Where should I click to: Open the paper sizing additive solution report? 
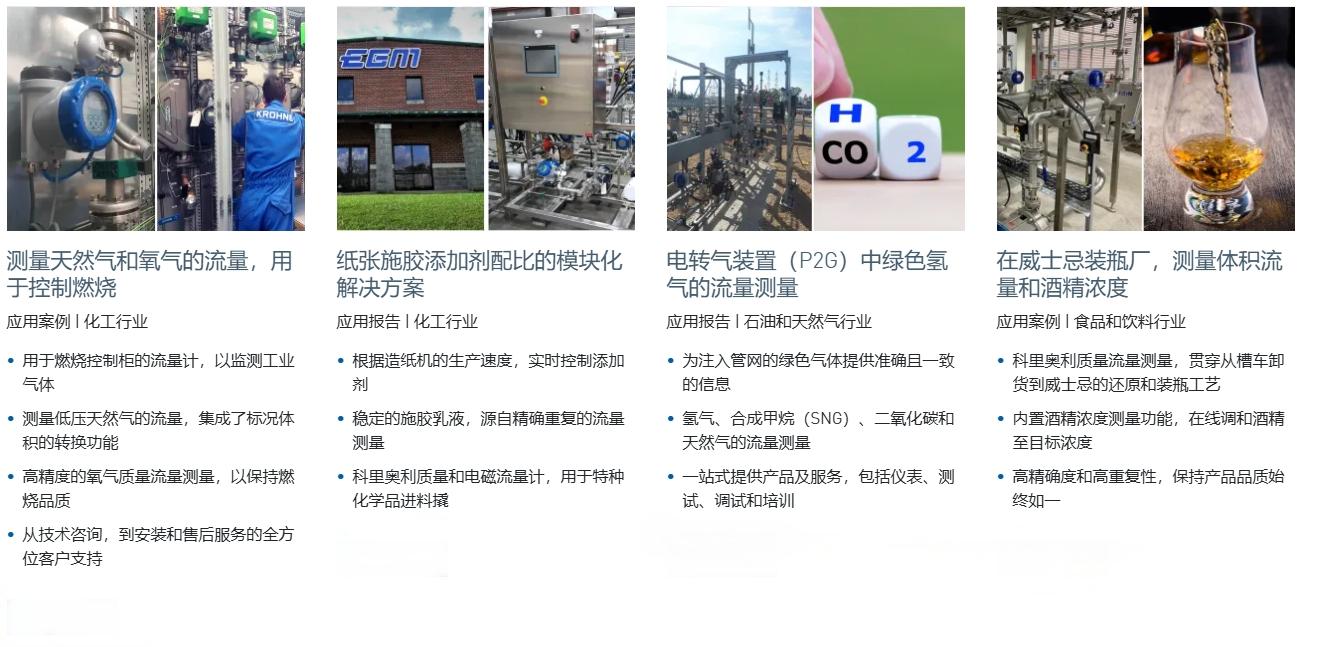click(479, 274)
